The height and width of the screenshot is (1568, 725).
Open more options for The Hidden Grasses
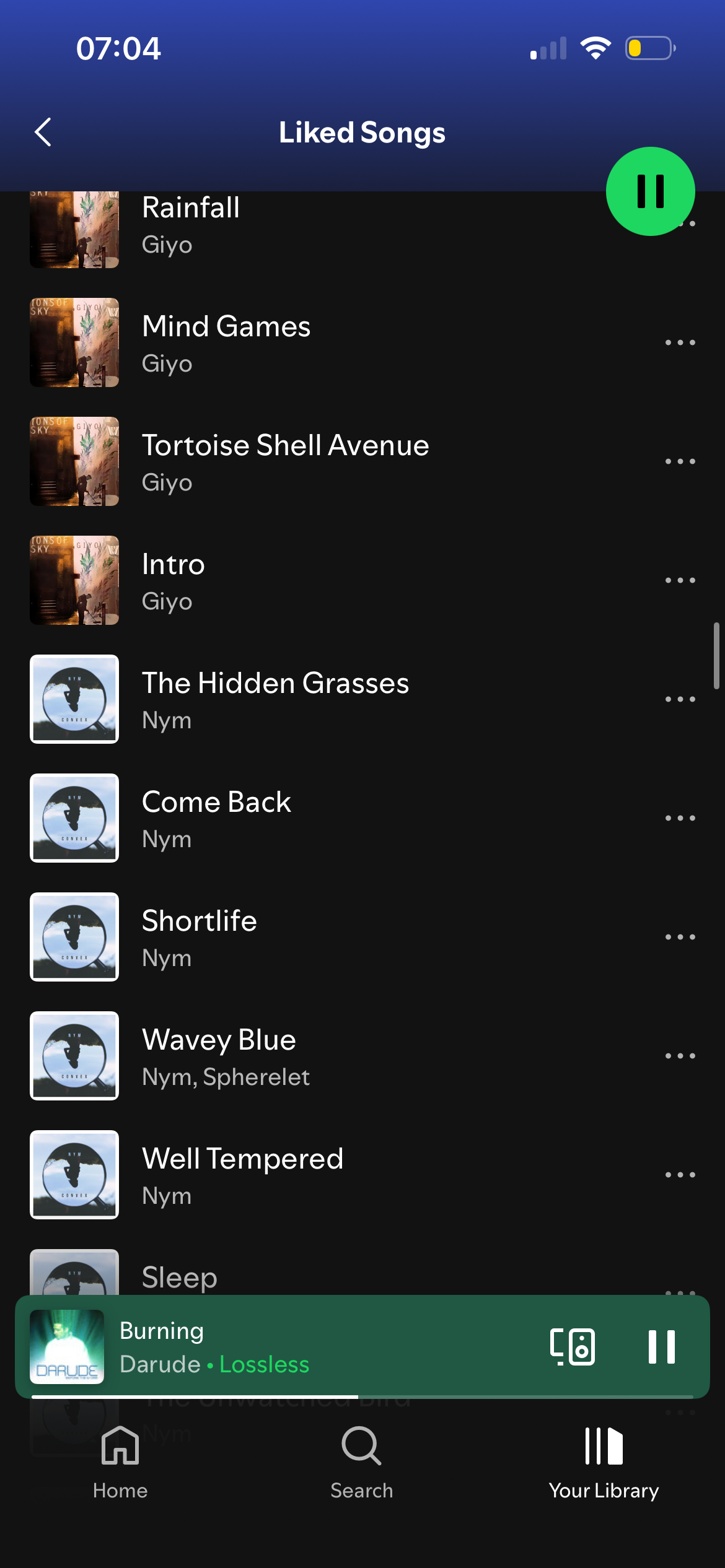click(680, 699)
